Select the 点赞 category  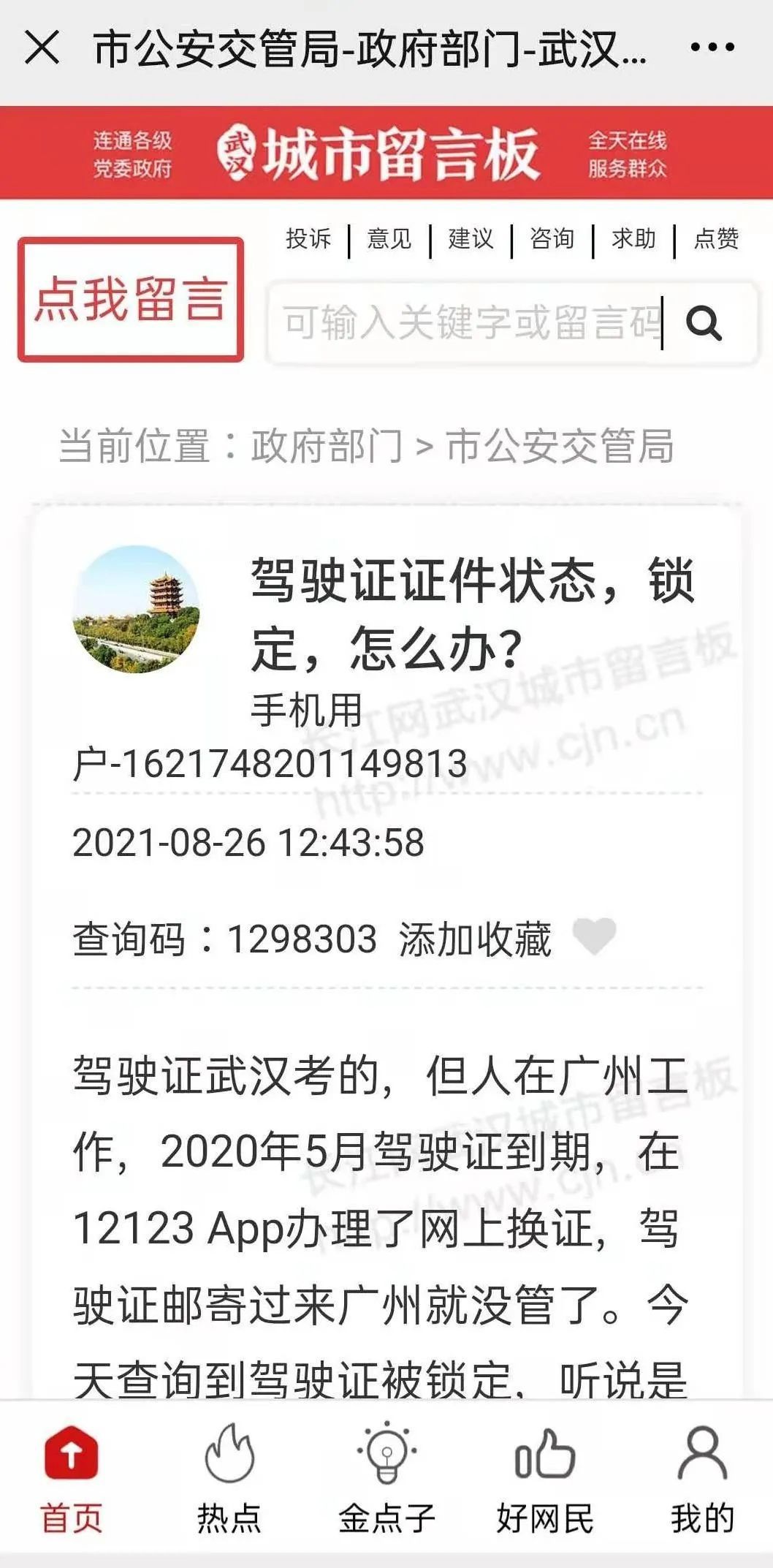[716, 239]
